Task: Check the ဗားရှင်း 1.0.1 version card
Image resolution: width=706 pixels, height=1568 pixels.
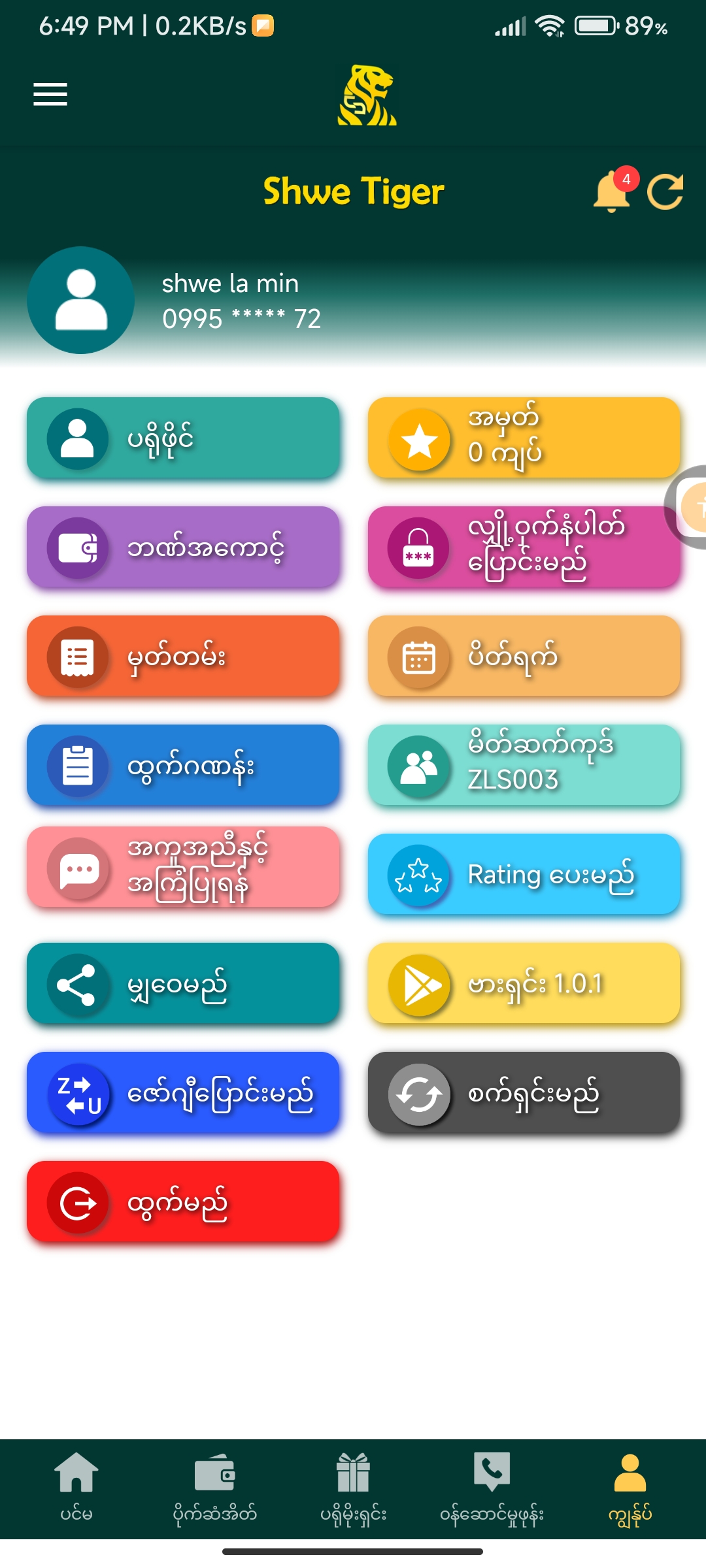Action: pyautogui.click(x=524, y=983)
